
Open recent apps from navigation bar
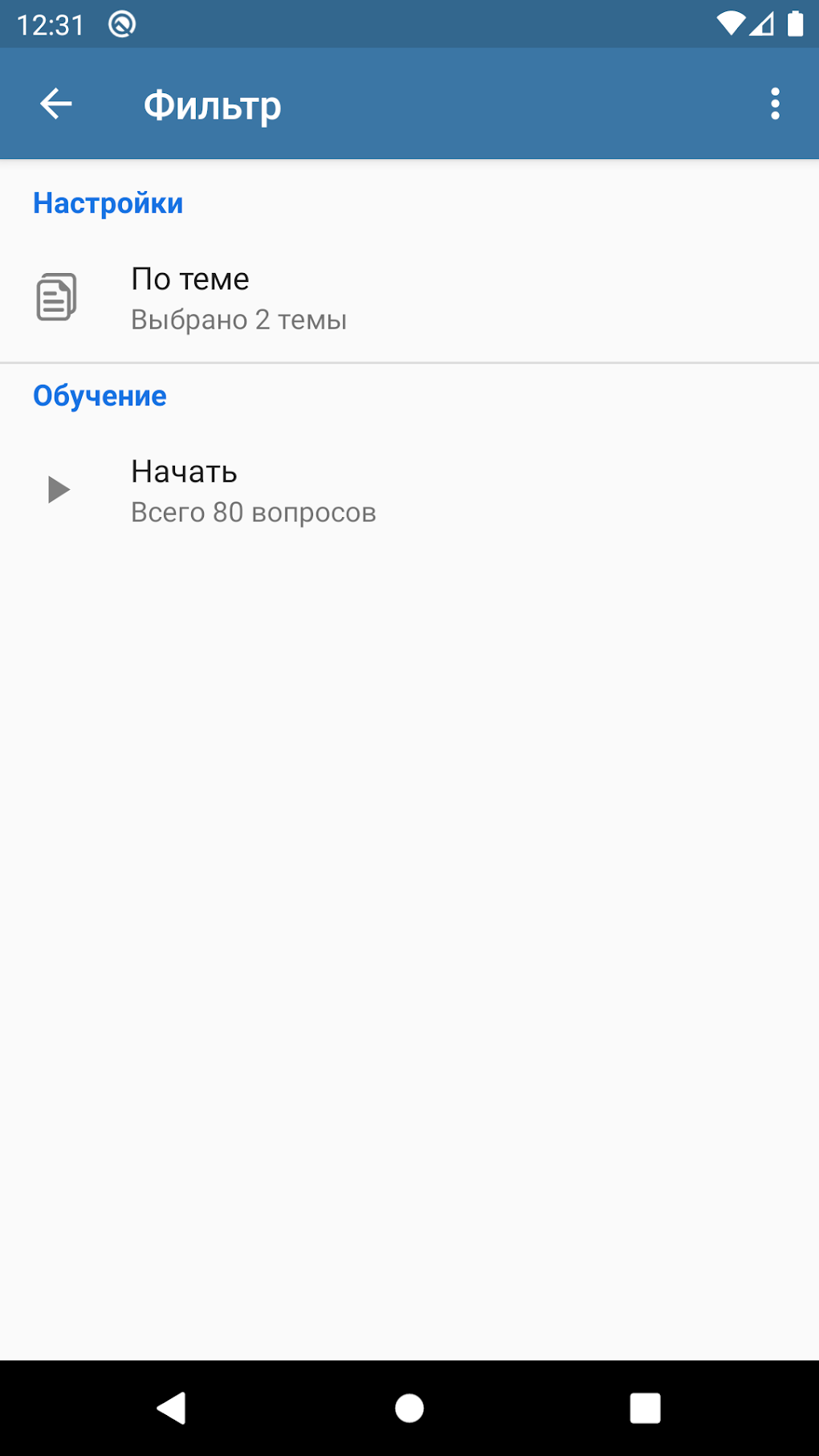click(645, 1408)
